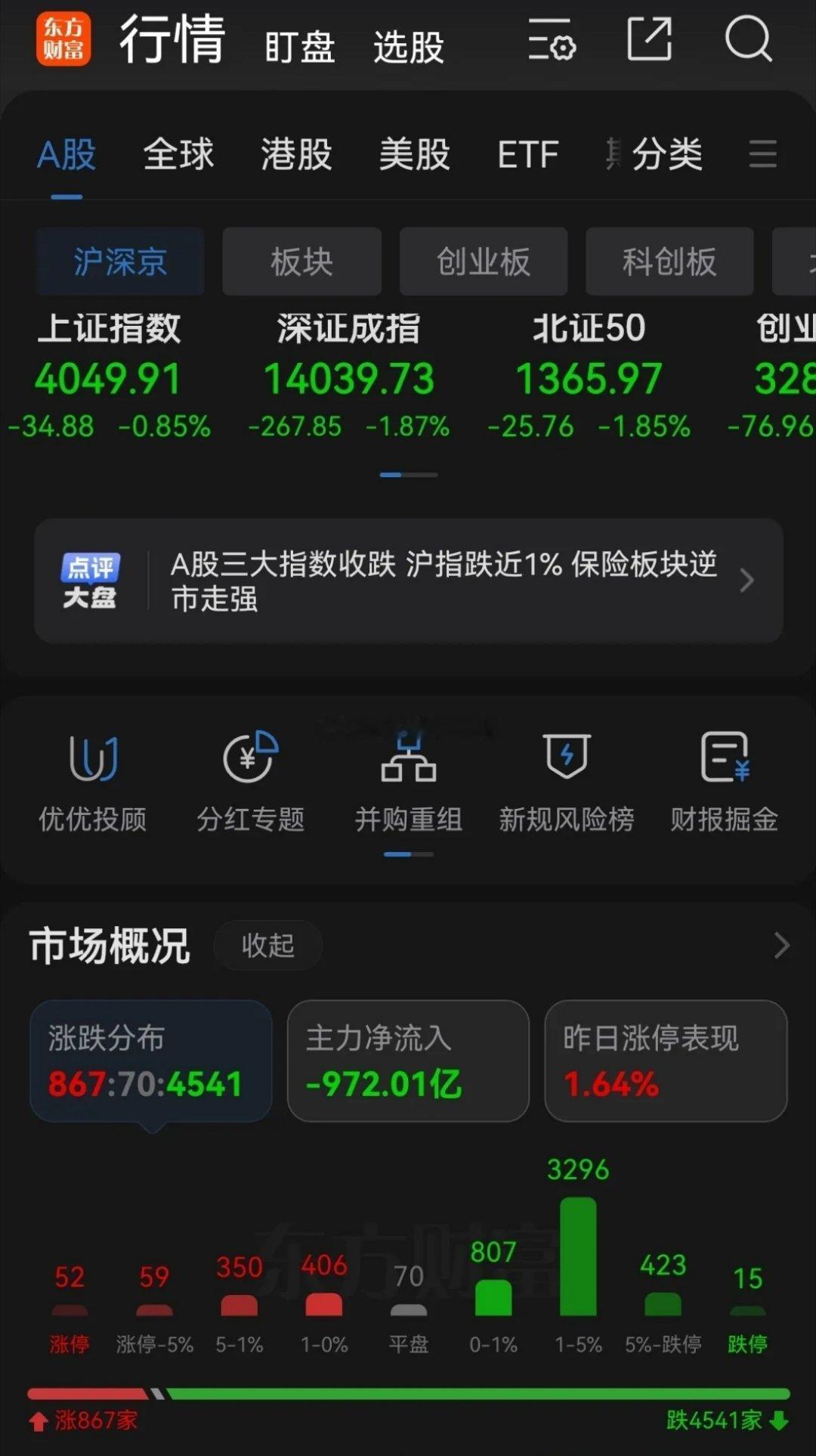
Task: Open the 盯盘 menu item
Action: click(x=299, y=43)
